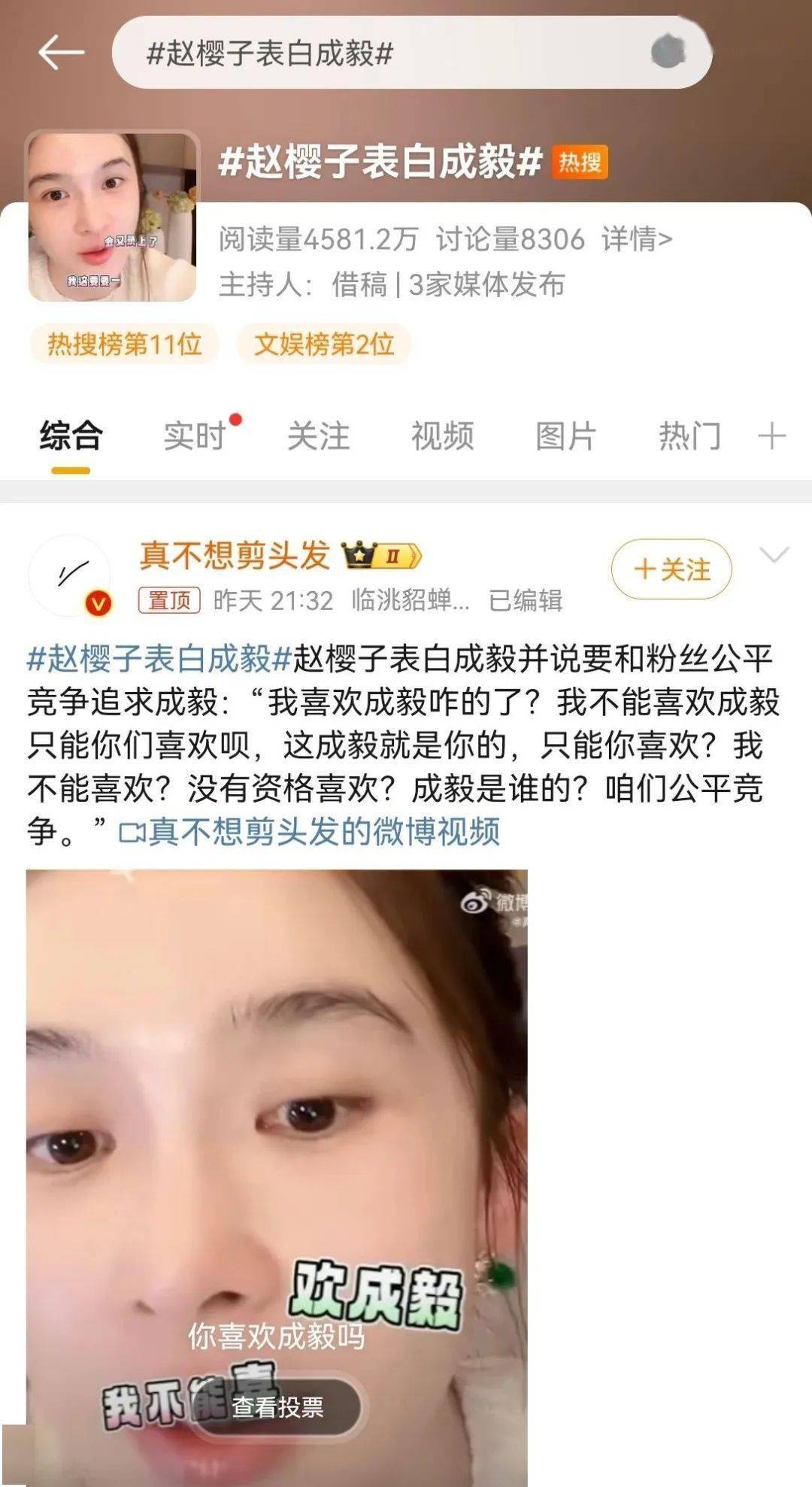812x1487 pixels.
Task: Switch to the 关注 tab
Action: [x=319, y=436]
